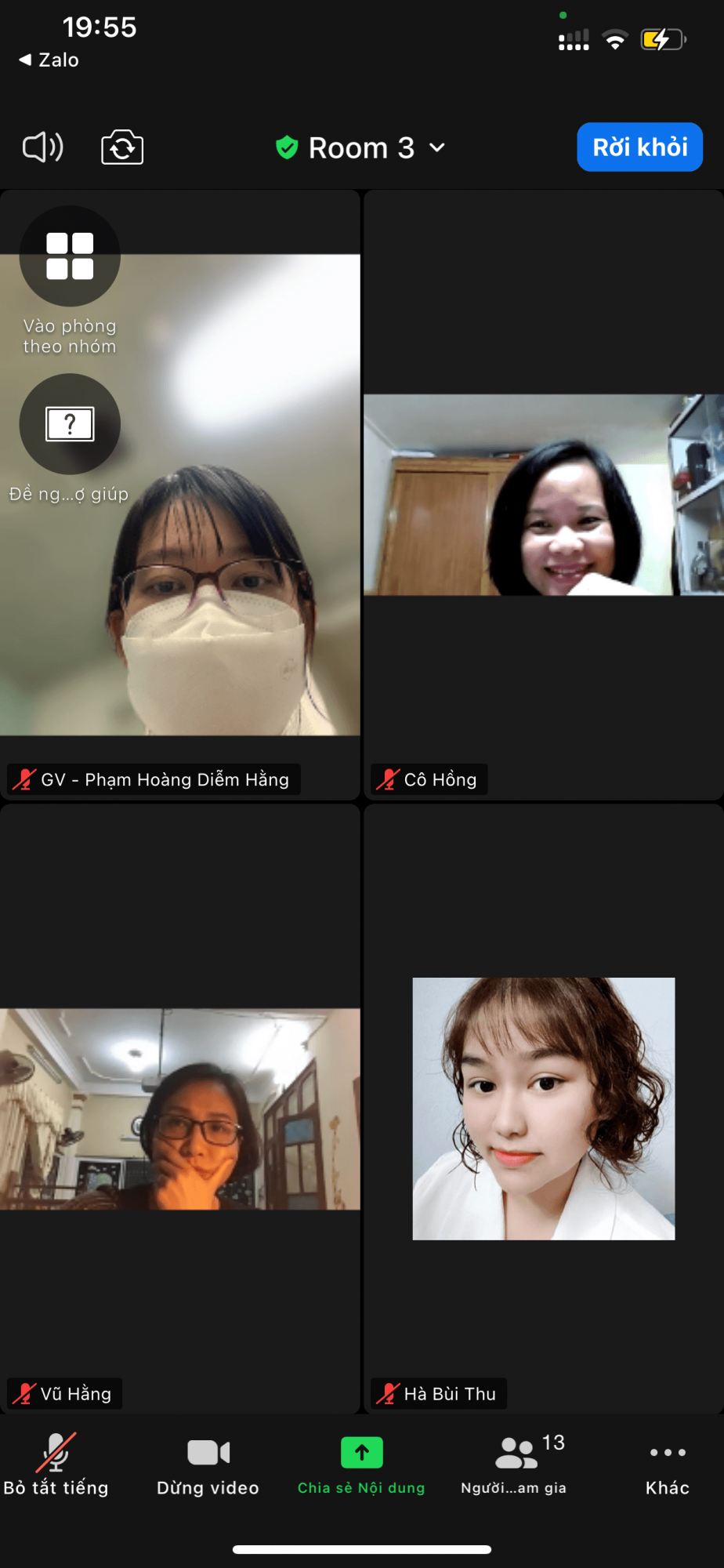Select Hà Bùi Thu's video tile
The width and height of the screenshot is (724, 1568).
543,1109
